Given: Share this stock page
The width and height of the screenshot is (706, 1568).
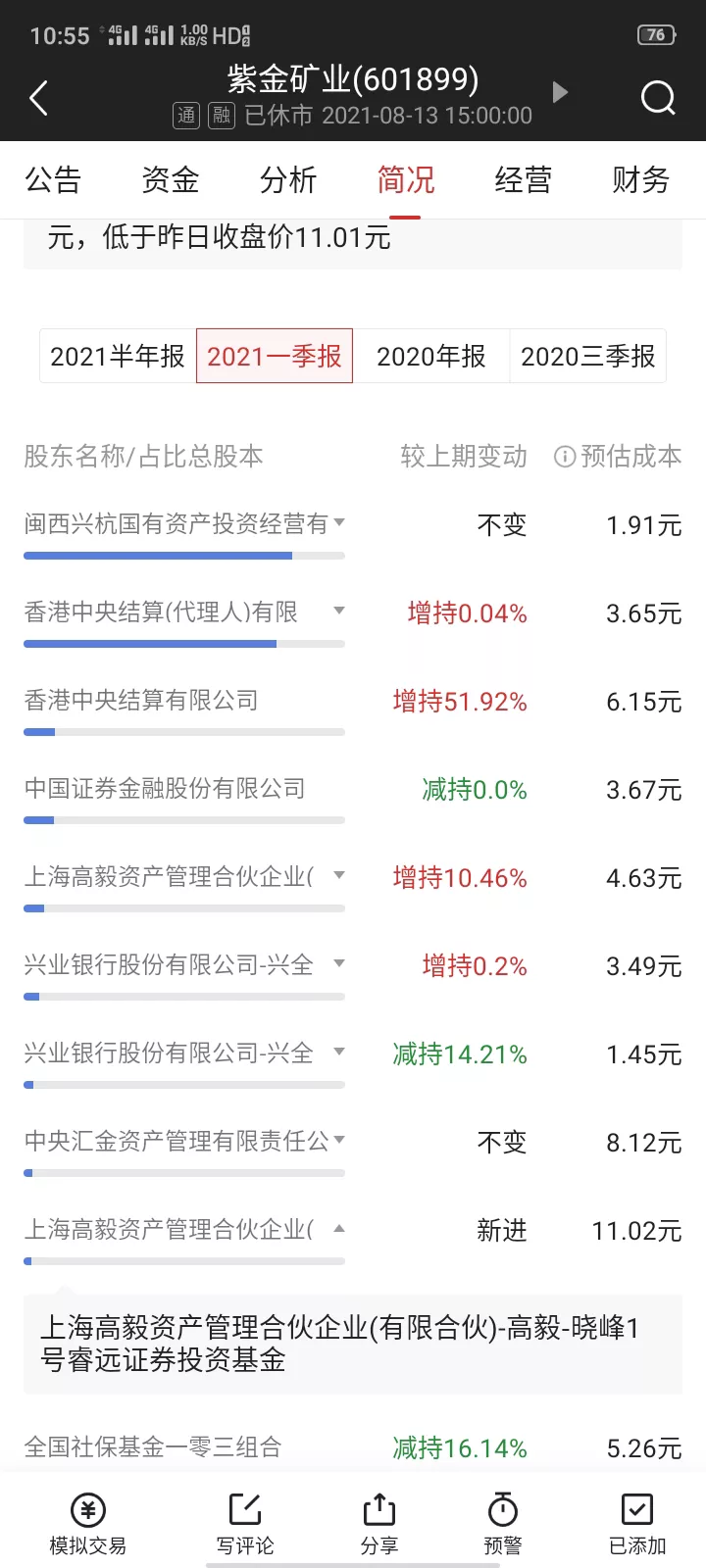Looking at the screenshot, I should [379, 1524].
